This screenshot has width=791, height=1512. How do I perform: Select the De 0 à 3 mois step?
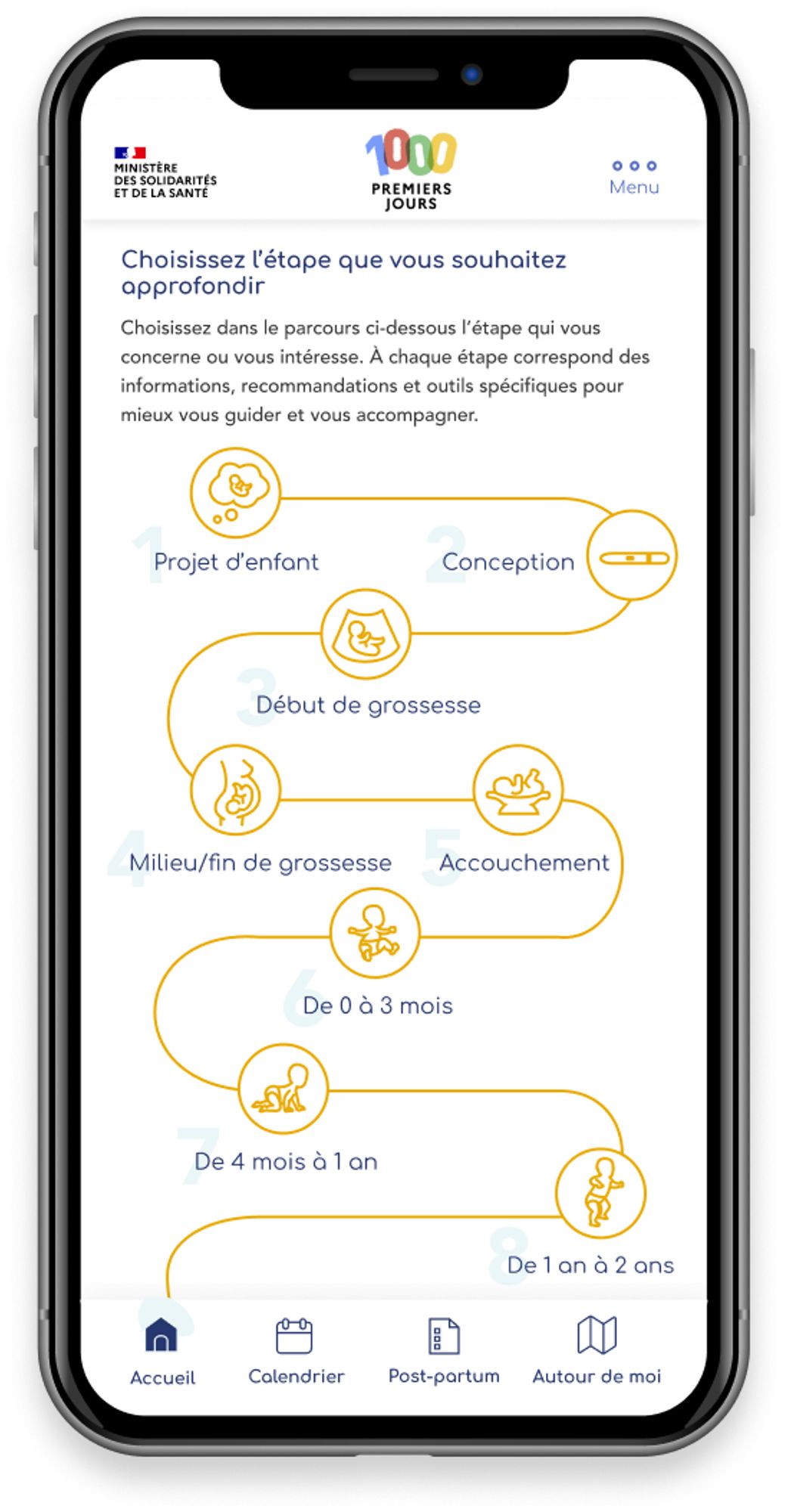coord(375,934)
